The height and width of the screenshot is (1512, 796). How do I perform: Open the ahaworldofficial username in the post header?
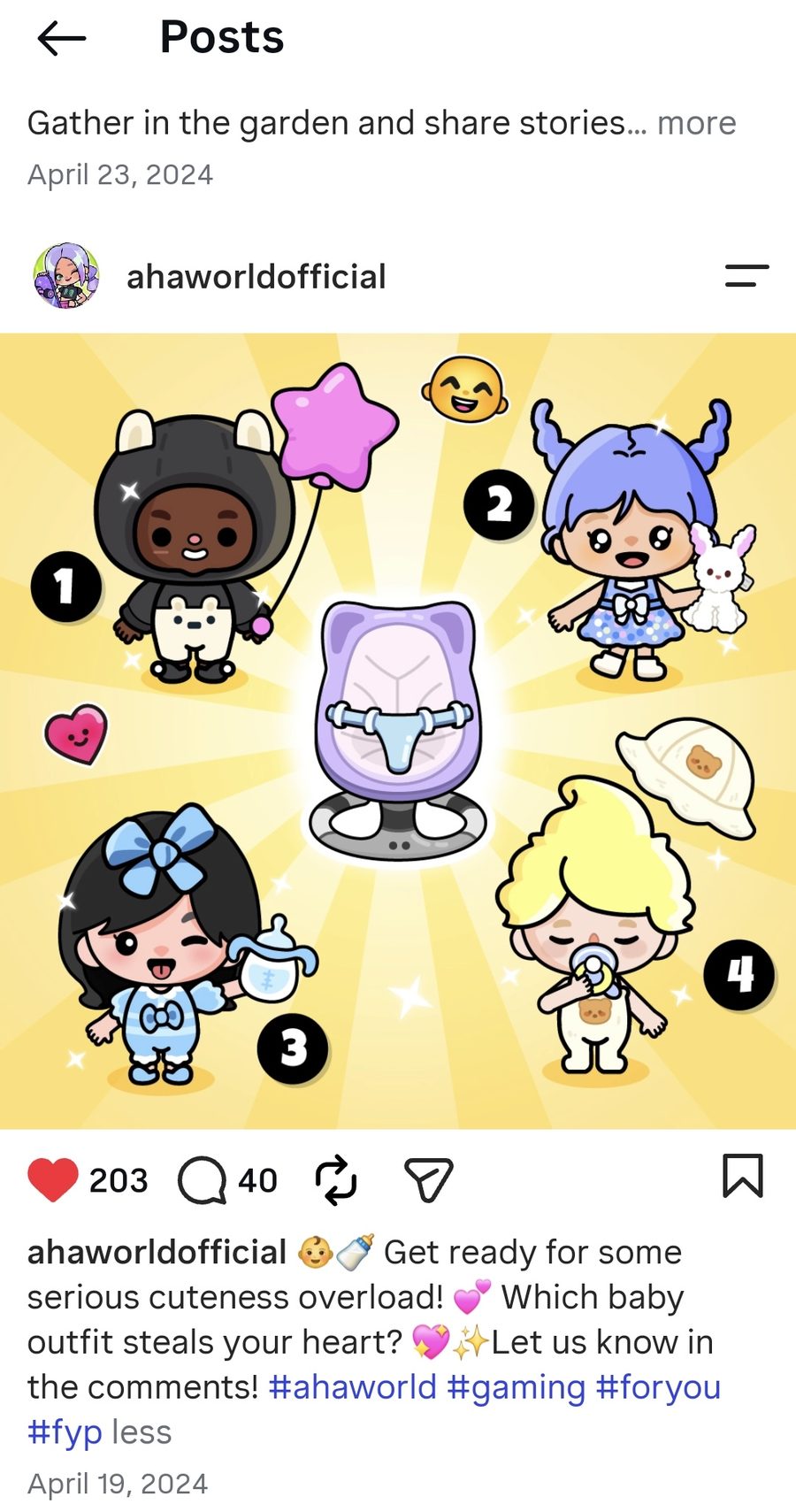(x=256, y=277)
